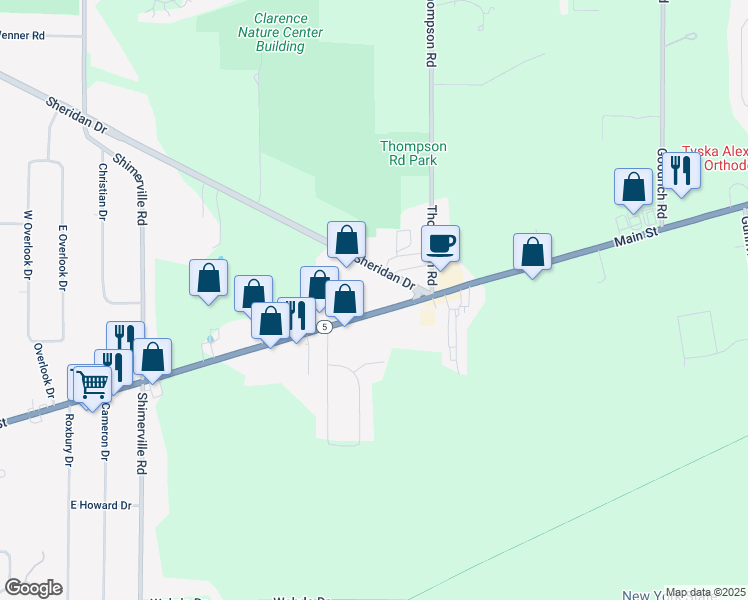Open the shopping bag marker beside Goodrich Rd
The width and height of the screenshot is (748, 600).
[x=633, y=187]
